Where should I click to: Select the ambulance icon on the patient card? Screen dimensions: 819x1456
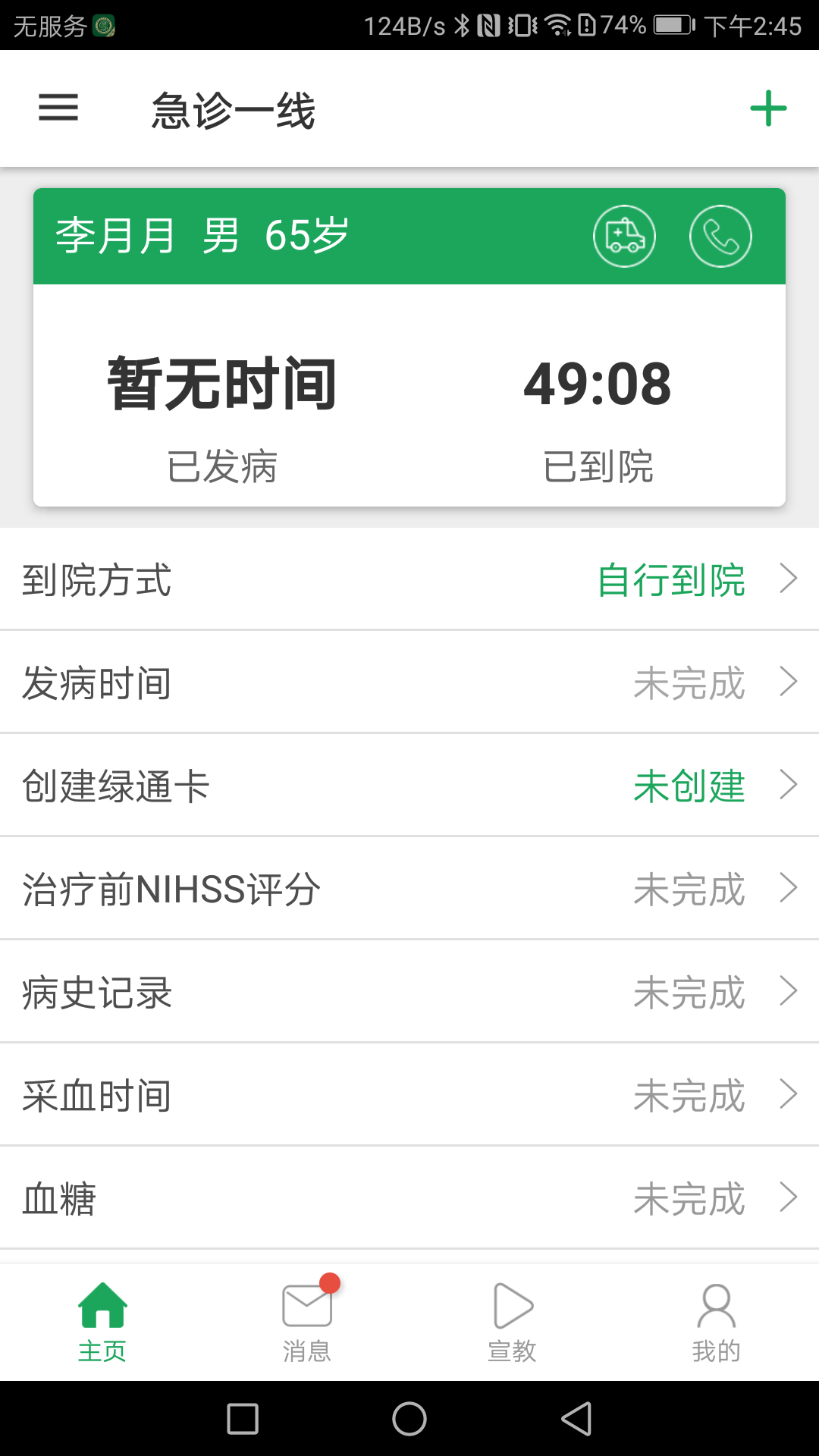[x=624, y=236]
